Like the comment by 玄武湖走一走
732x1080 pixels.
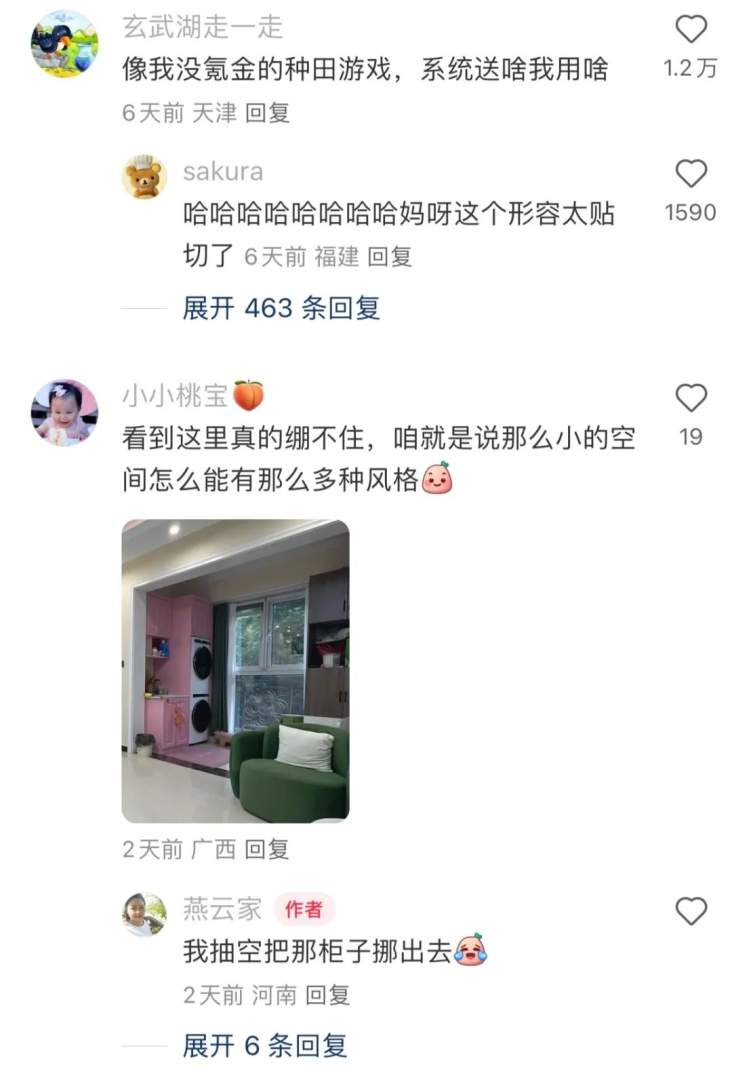pyautogui.click(x=691, y=30)
